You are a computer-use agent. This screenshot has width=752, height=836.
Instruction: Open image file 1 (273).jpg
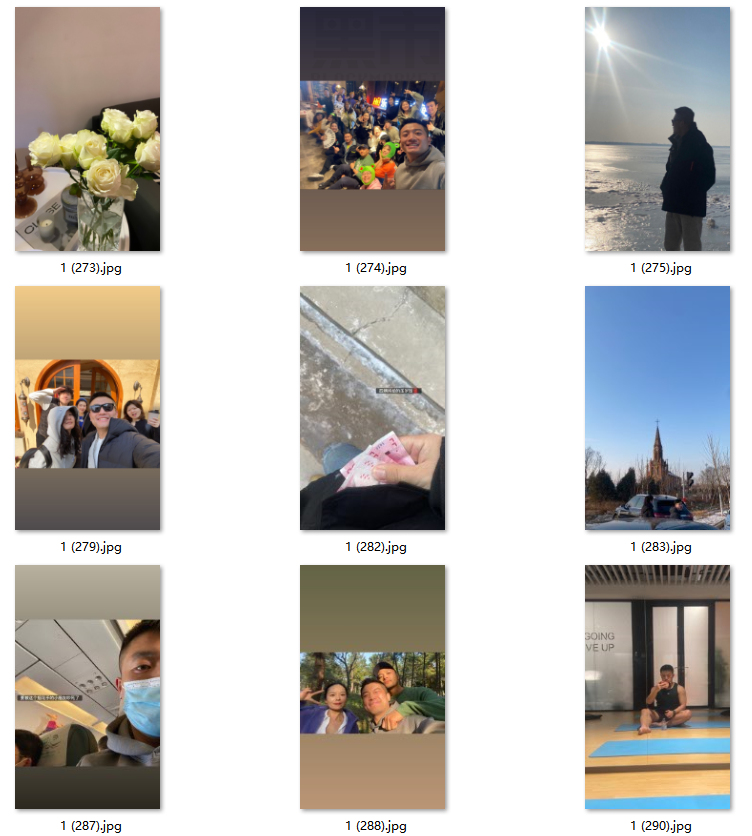88,129
